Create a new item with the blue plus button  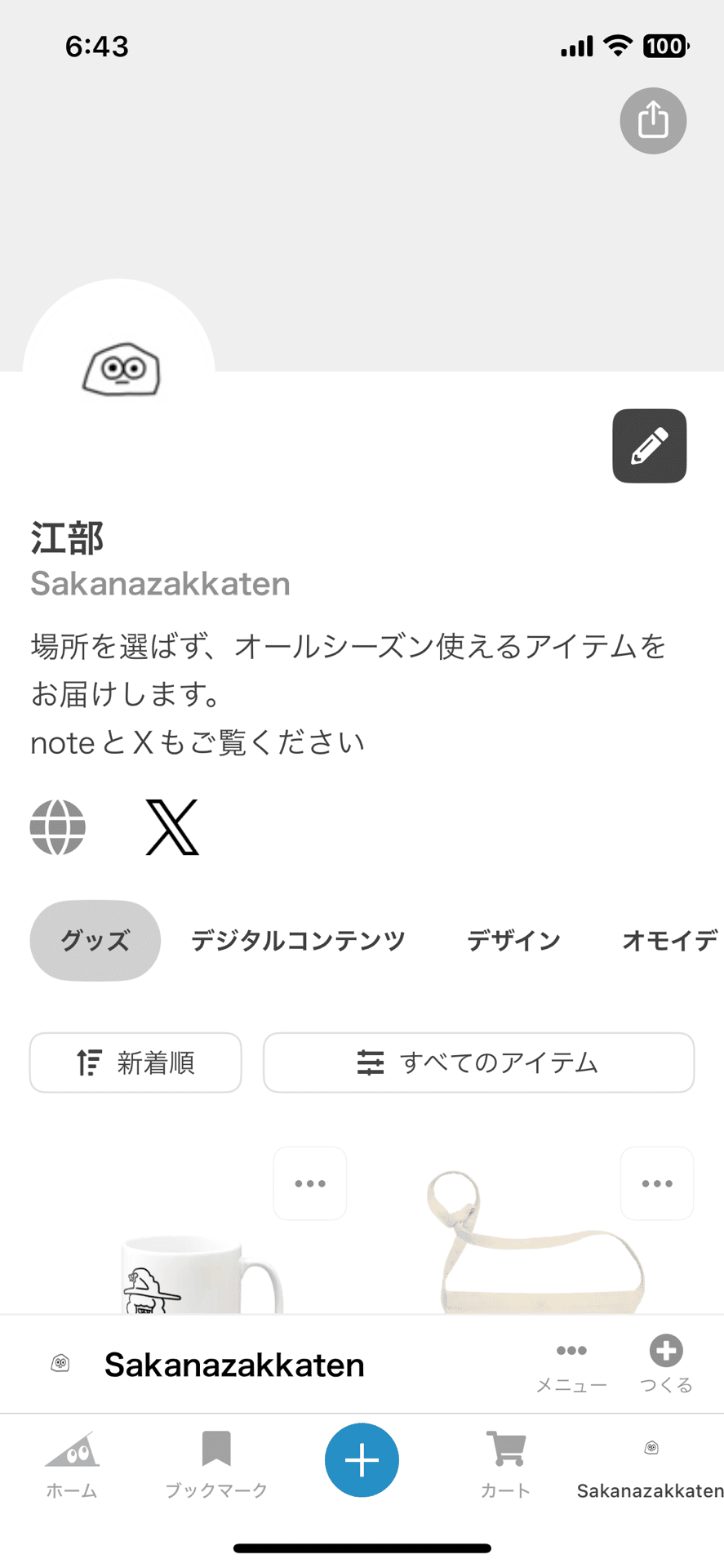tap(362, 1459)
